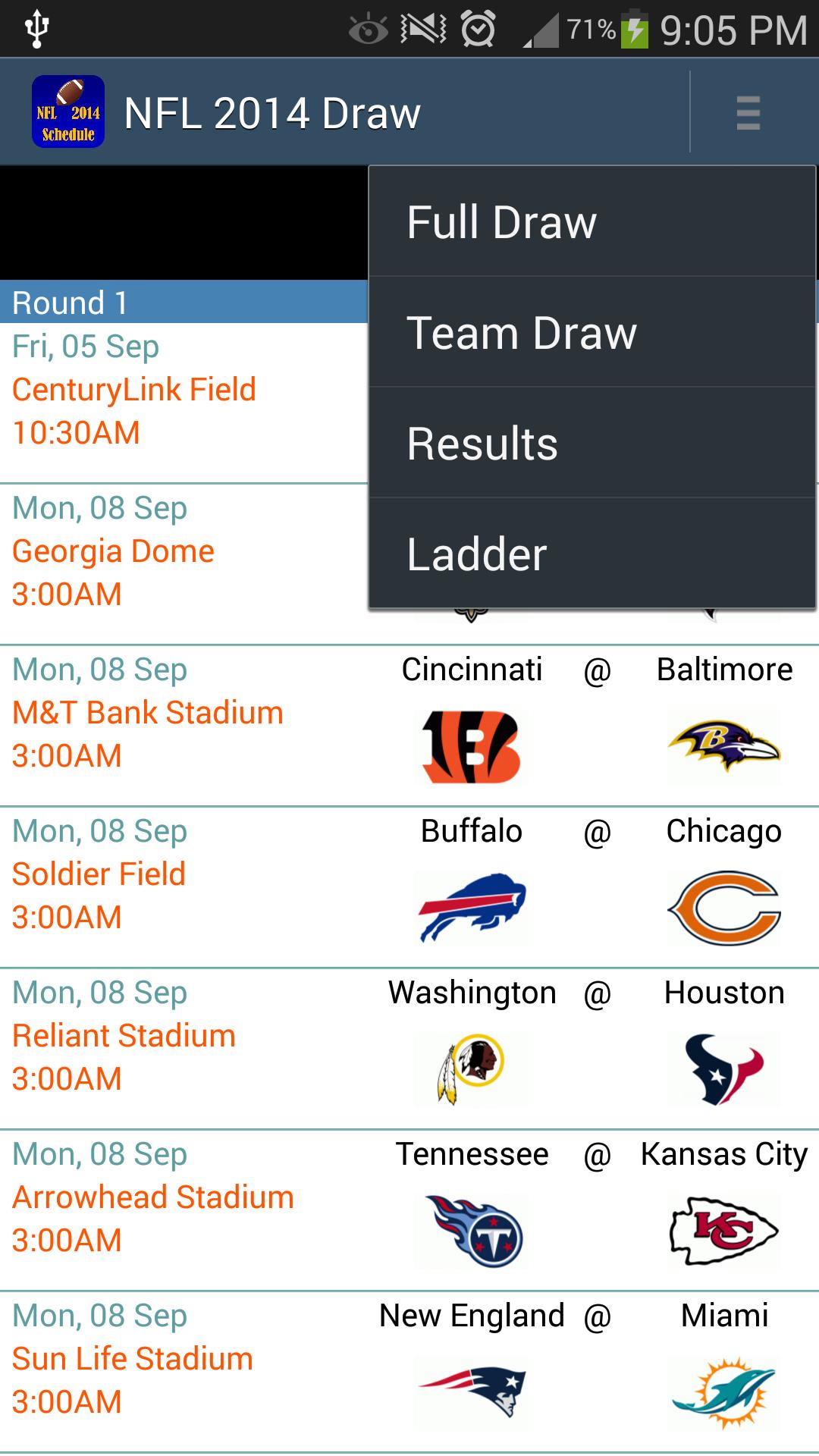Screen dimensions: 819x1456
Task: Open the overflow menu icon
Action: click(x=747, y=111)
